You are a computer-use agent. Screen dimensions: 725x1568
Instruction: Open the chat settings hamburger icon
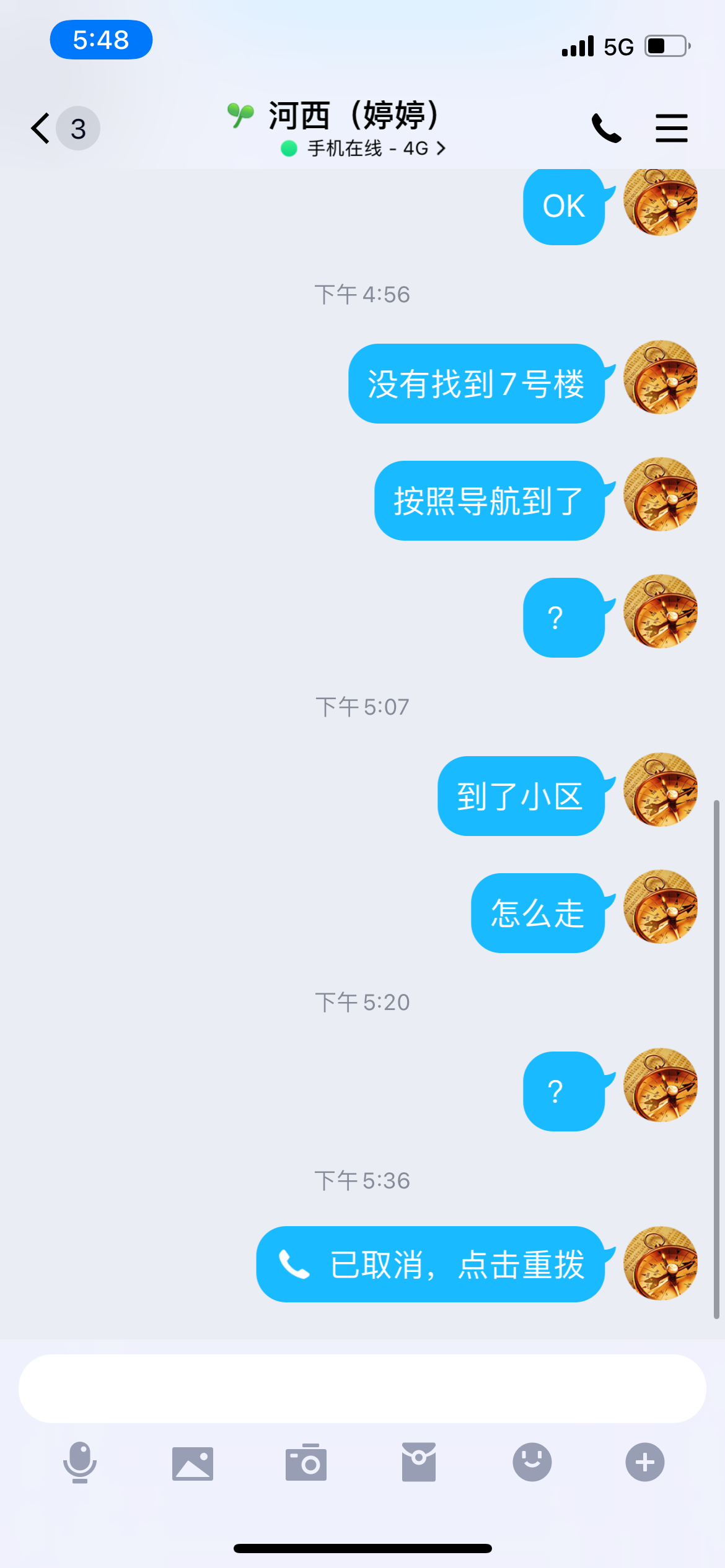click(672, 128)
